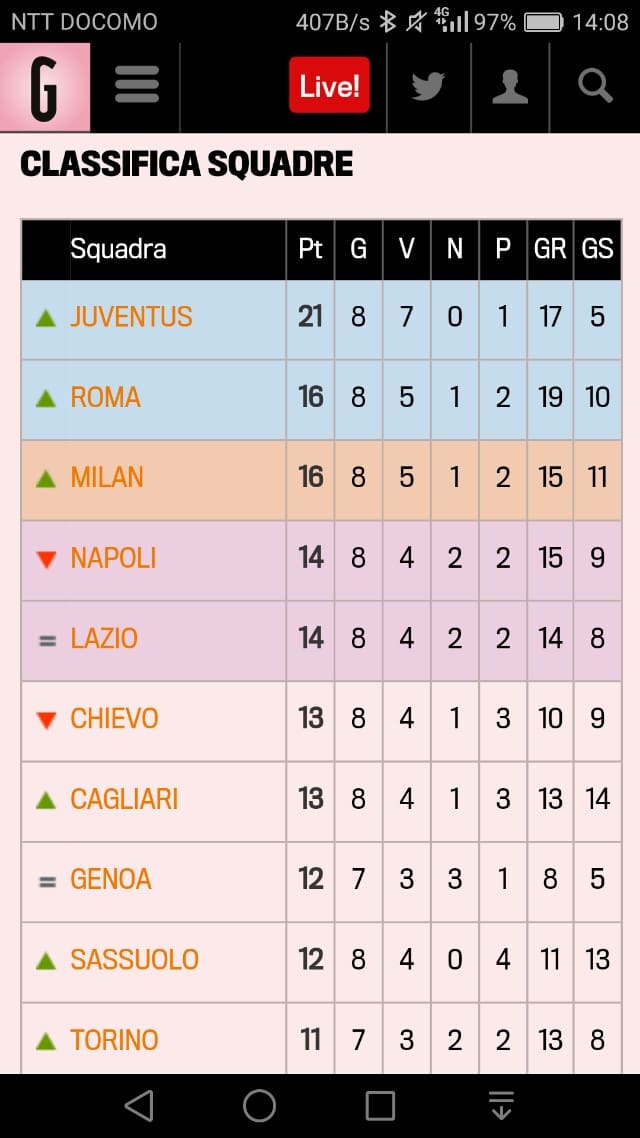This screenshot has height=1138, width=640.
Task: Tap the Live! button
Action: pos(329,86)
